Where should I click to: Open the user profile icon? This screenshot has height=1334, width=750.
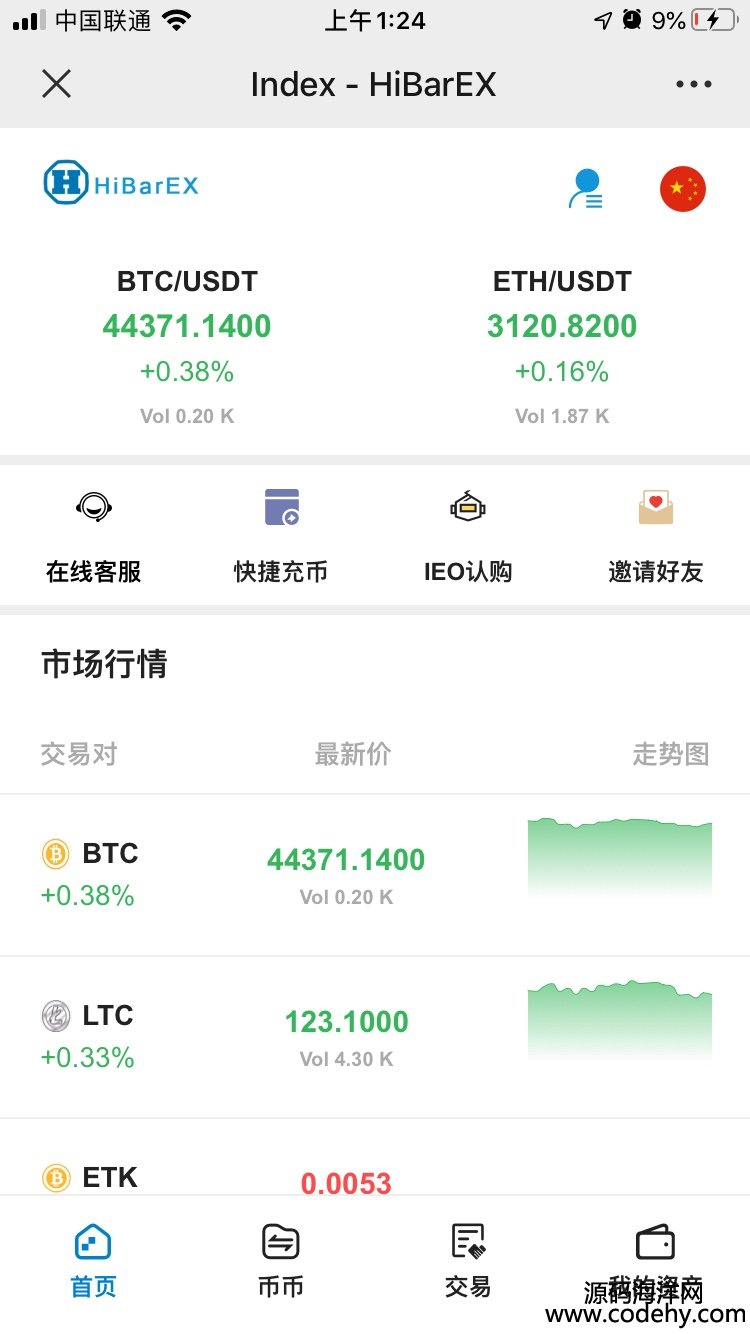tap(586, 189)
